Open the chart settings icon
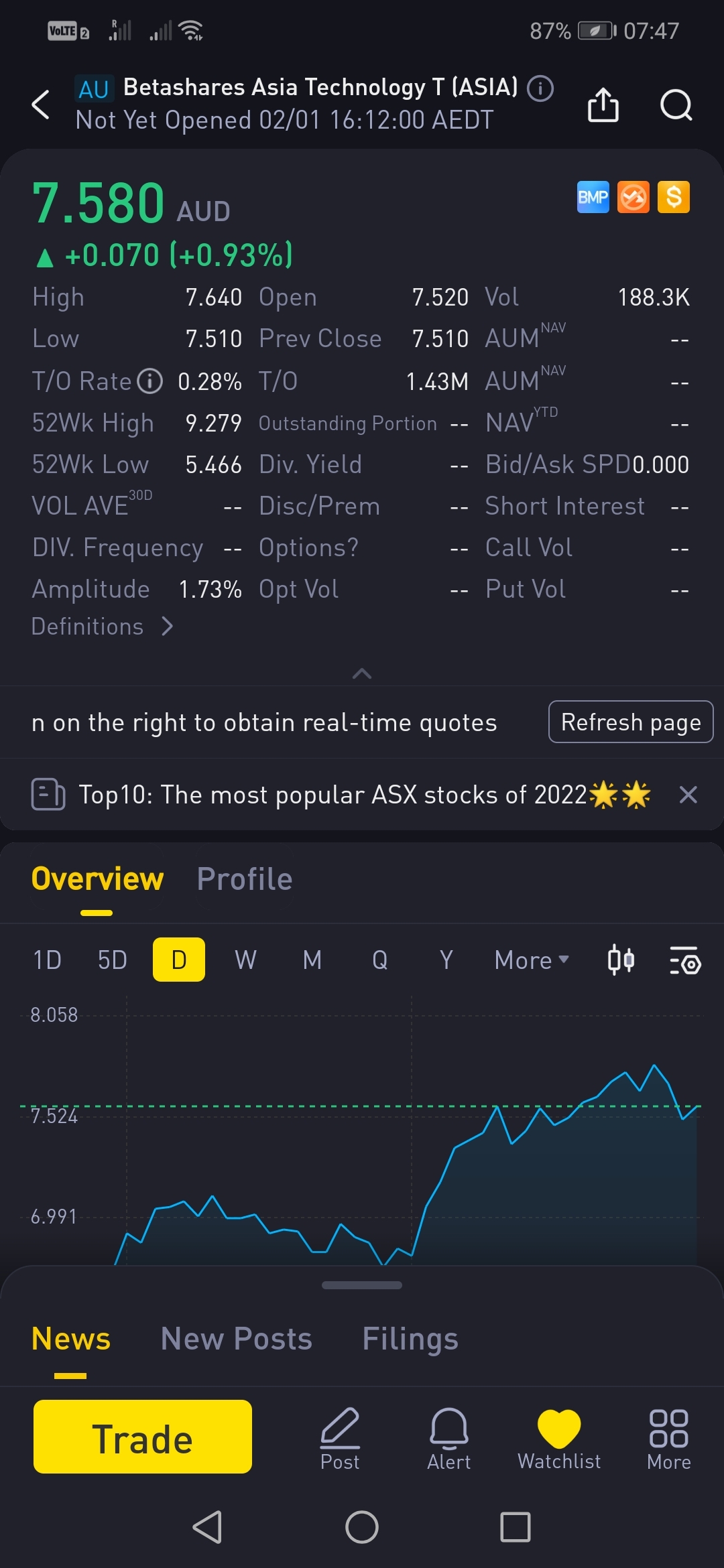Image resolution: width=724 pixels, height=1568 pixels. point(685,960)
